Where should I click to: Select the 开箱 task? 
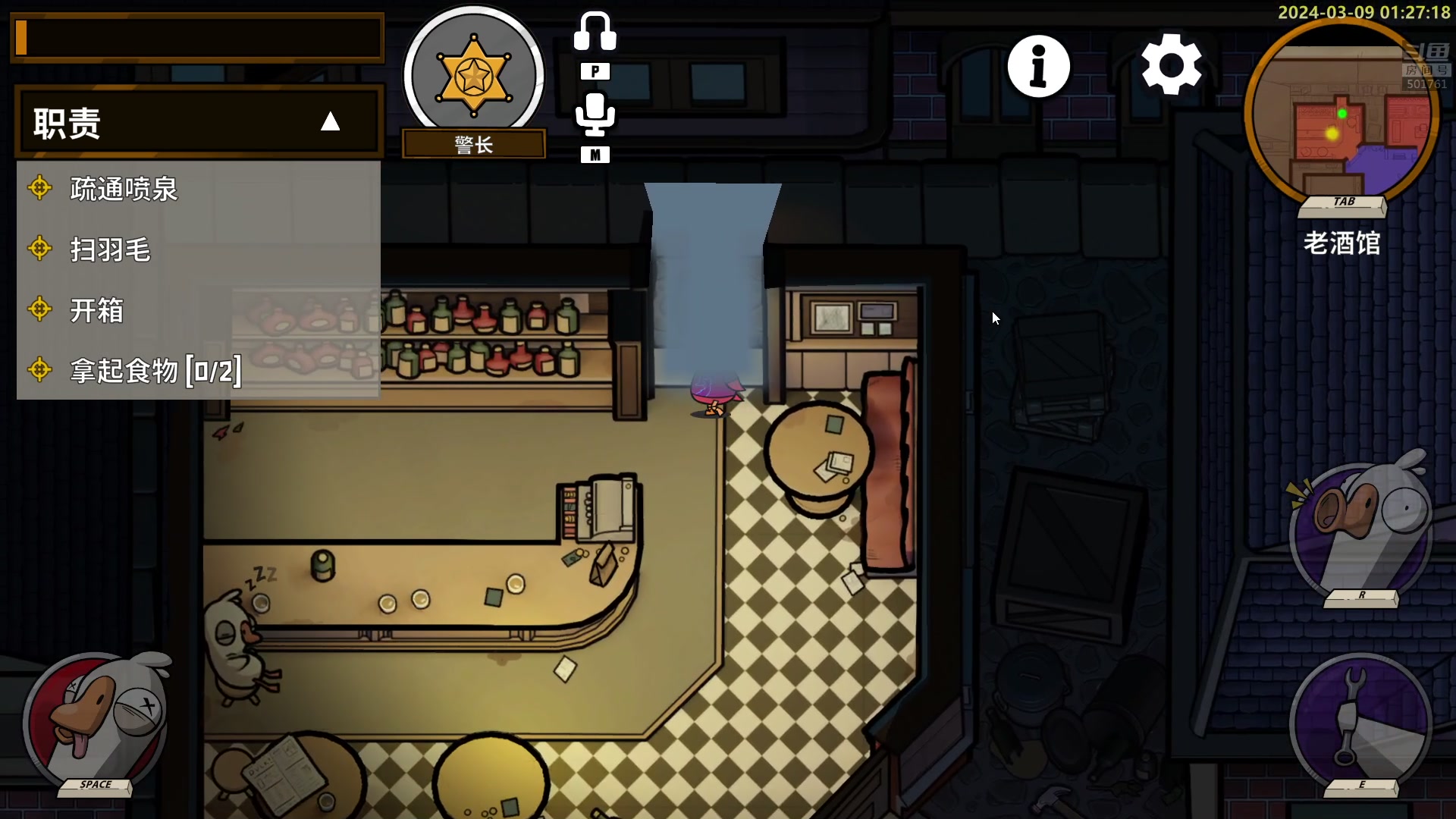coord(96,310)
